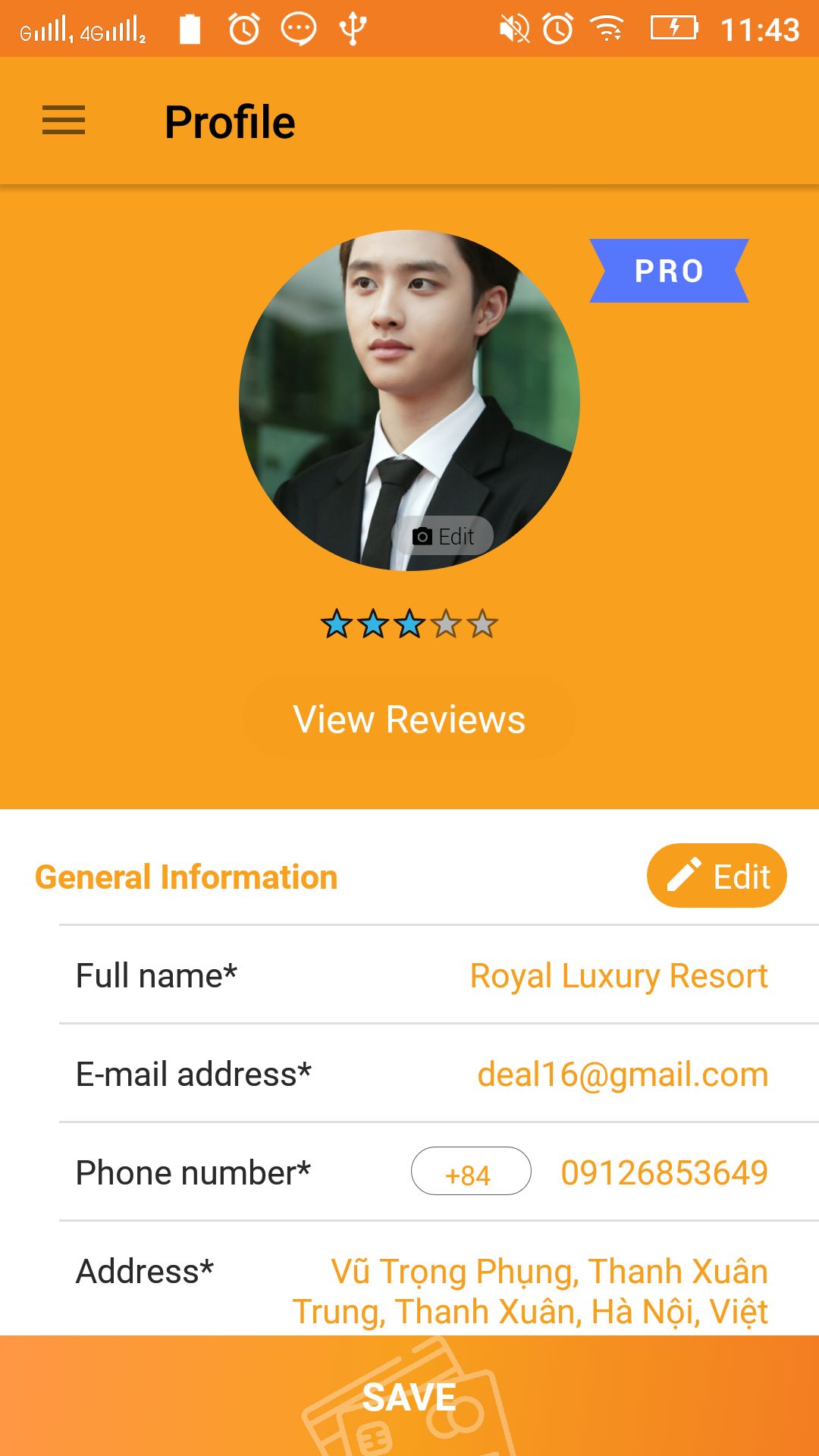Select the Full name field
The height and width of the screenshot is (1456, 819).
pos(439,975)
